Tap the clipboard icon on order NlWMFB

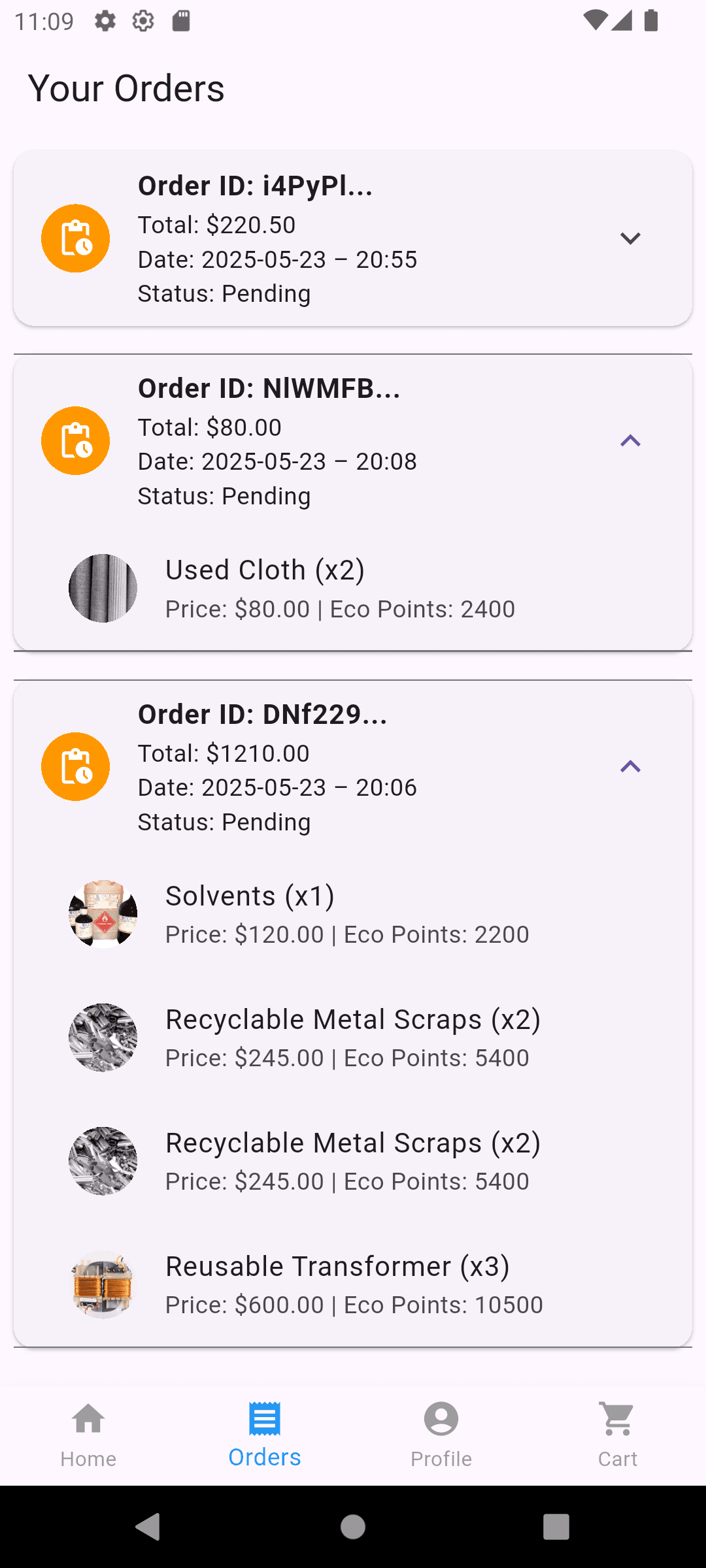pos(75,440)
